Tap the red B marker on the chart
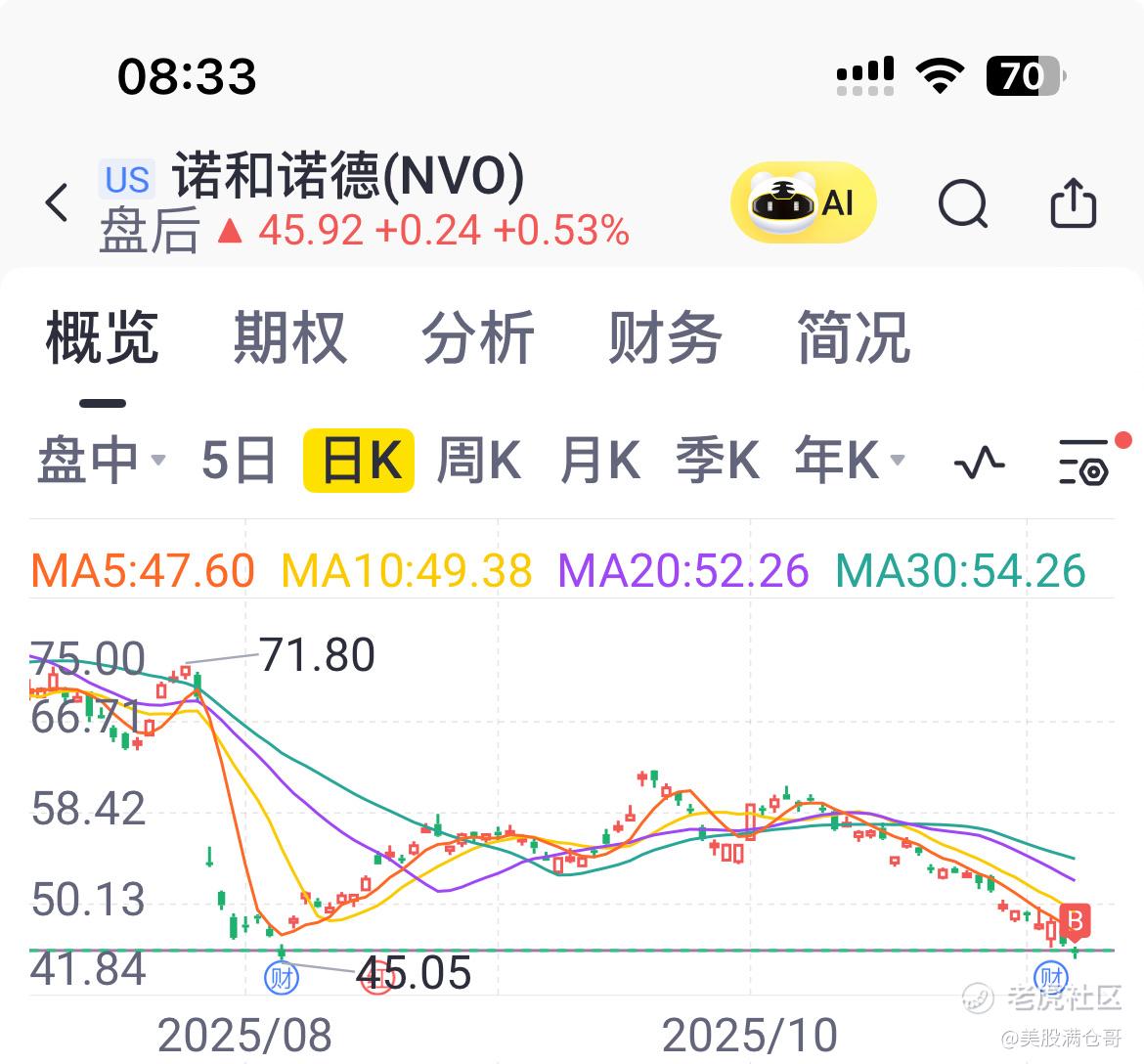Image resolution: width=1144 pixels, height=1064 pixels. (x=1075, y=921)
